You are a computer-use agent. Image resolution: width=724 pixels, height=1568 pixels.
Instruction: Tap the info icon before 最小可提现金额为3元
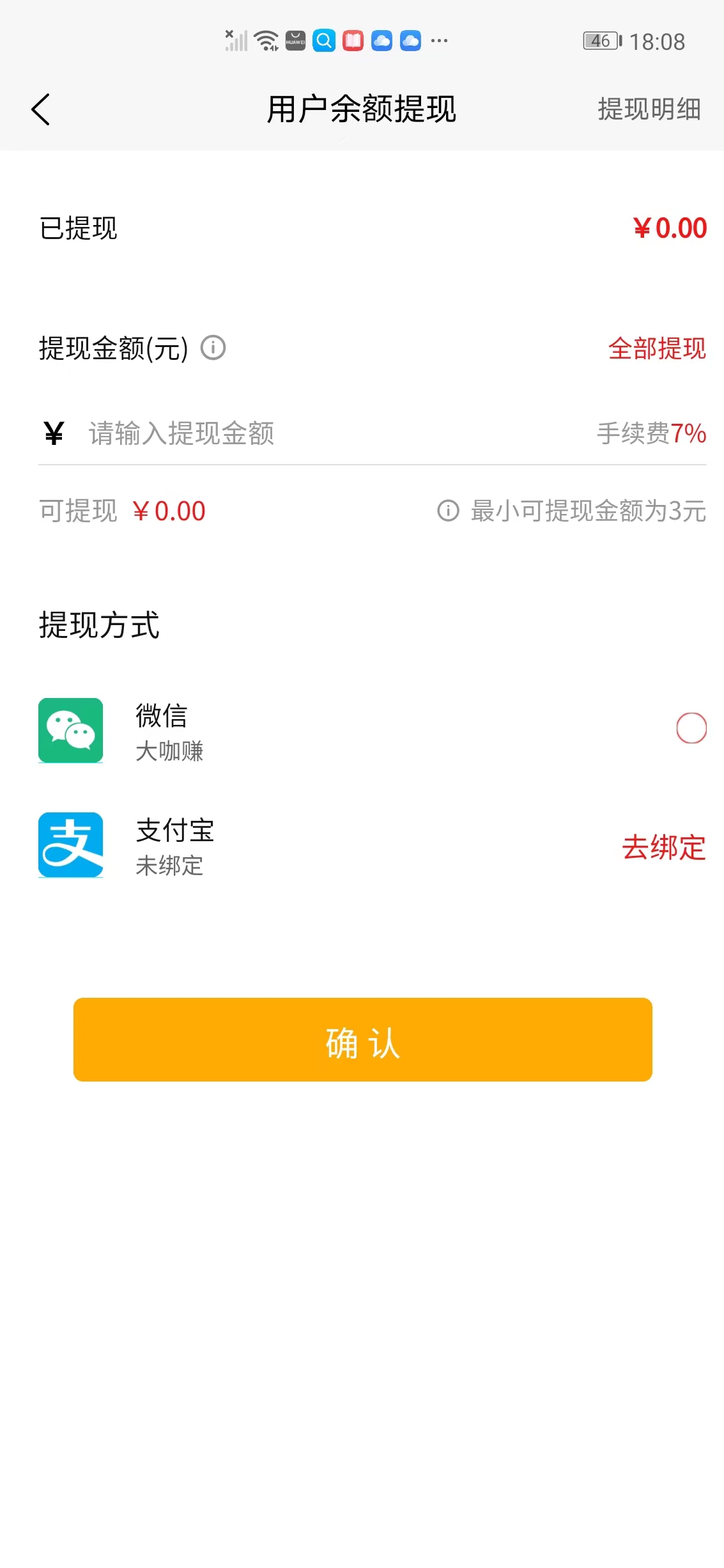point(449,511)
